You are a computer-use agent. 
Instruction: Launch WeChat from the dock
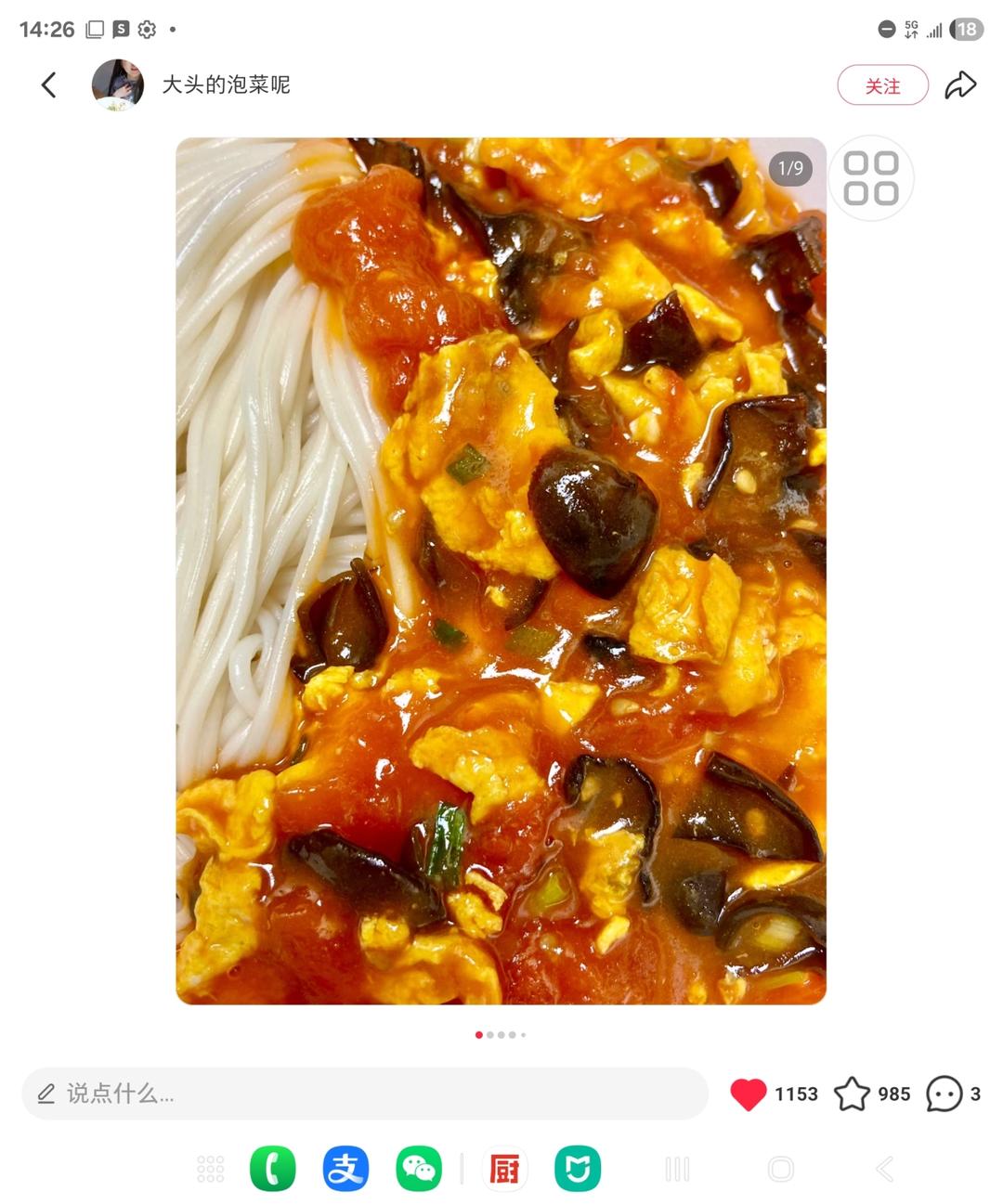click(x=418, y=1168)
